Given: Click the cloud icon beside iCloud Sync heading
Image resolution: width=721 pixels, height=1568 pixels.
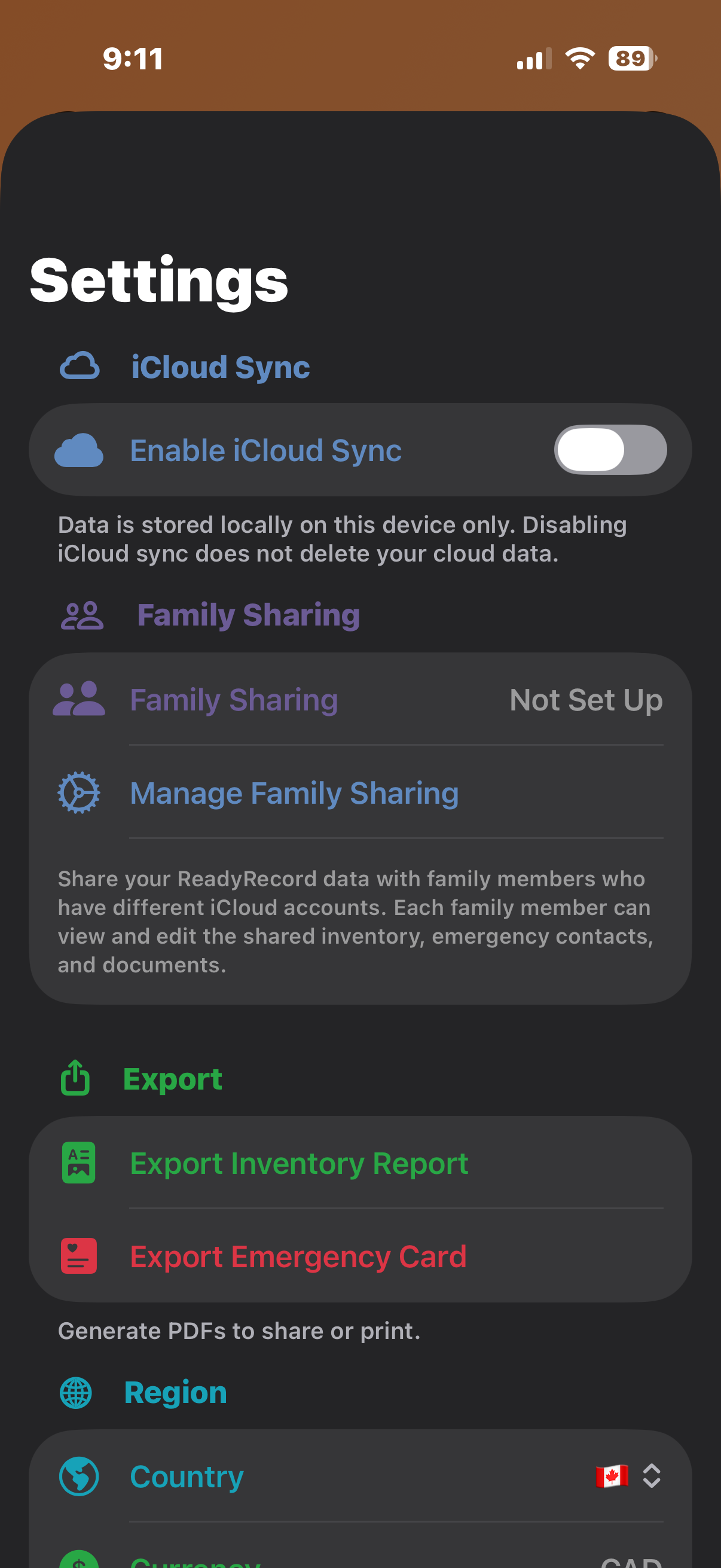Looking at the screenshot, I should coord(80,366).
